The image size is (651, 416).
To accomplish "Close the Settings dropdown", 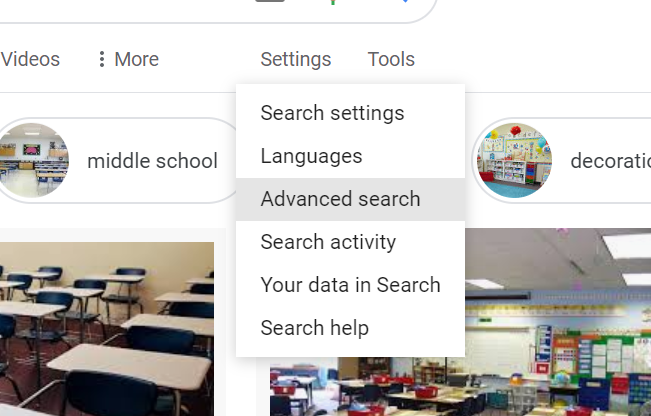I will (x=296, y=59).
